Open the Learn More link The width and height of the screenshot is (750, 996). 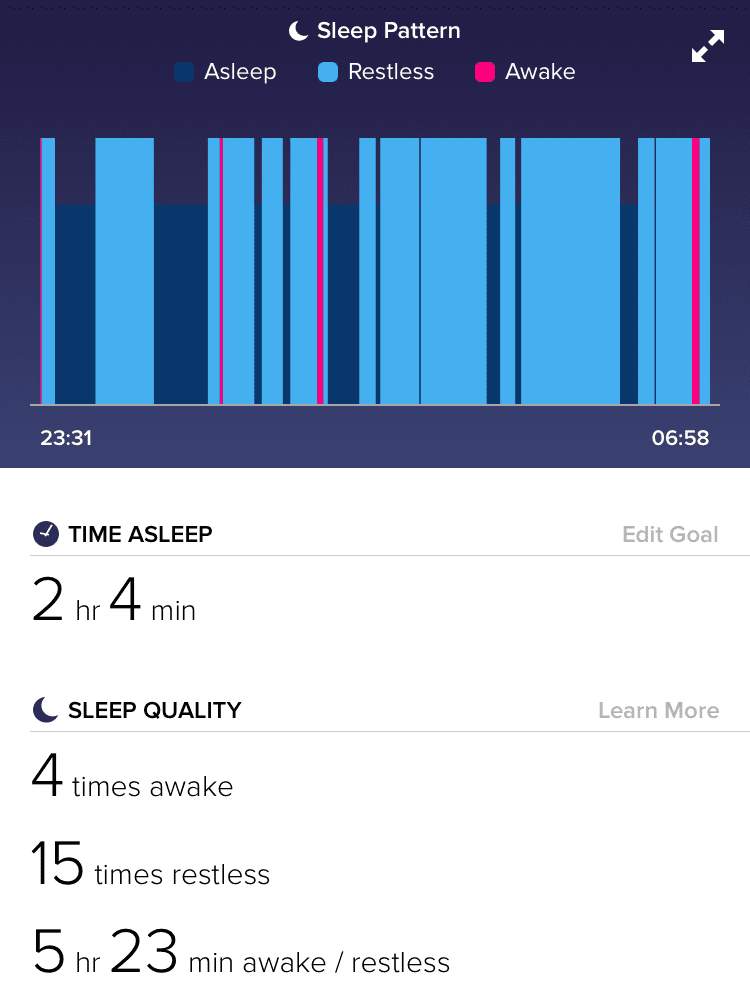(x=658, y=710)
